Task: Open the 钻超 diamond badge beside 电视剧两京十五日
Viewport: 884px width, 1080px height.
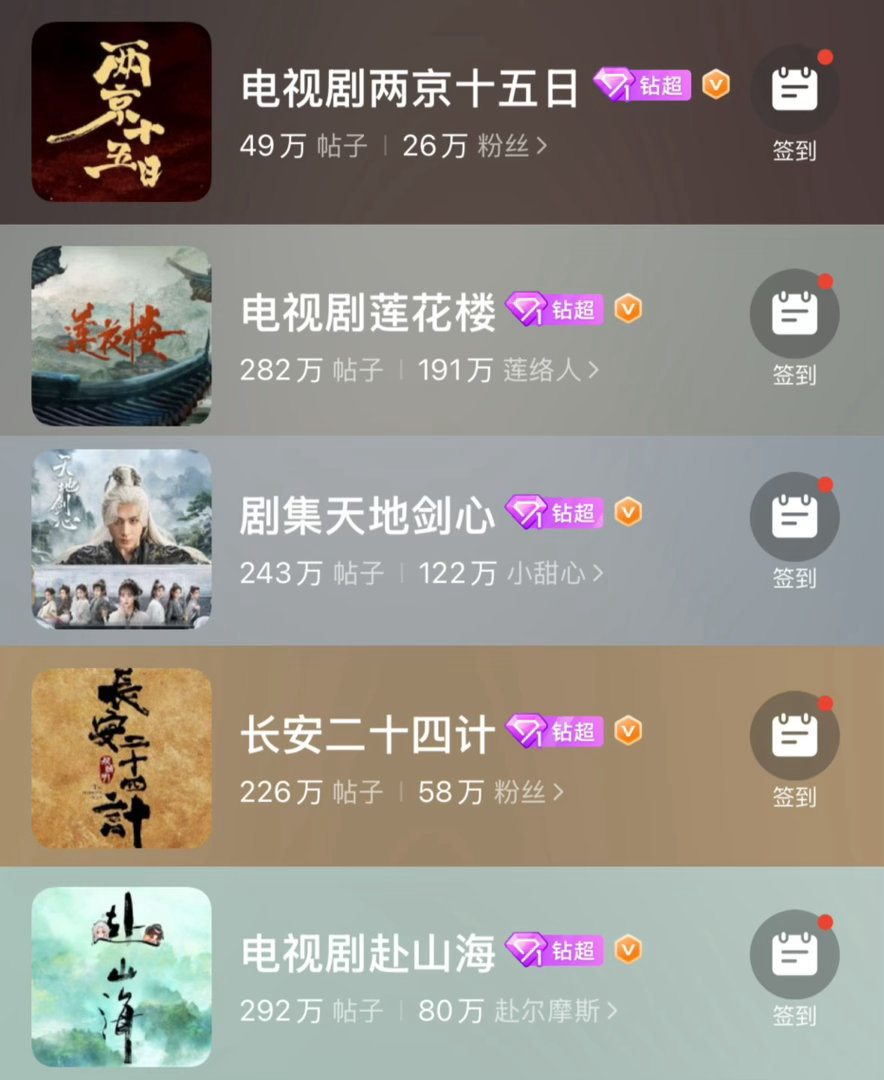Action: [642, 88]
